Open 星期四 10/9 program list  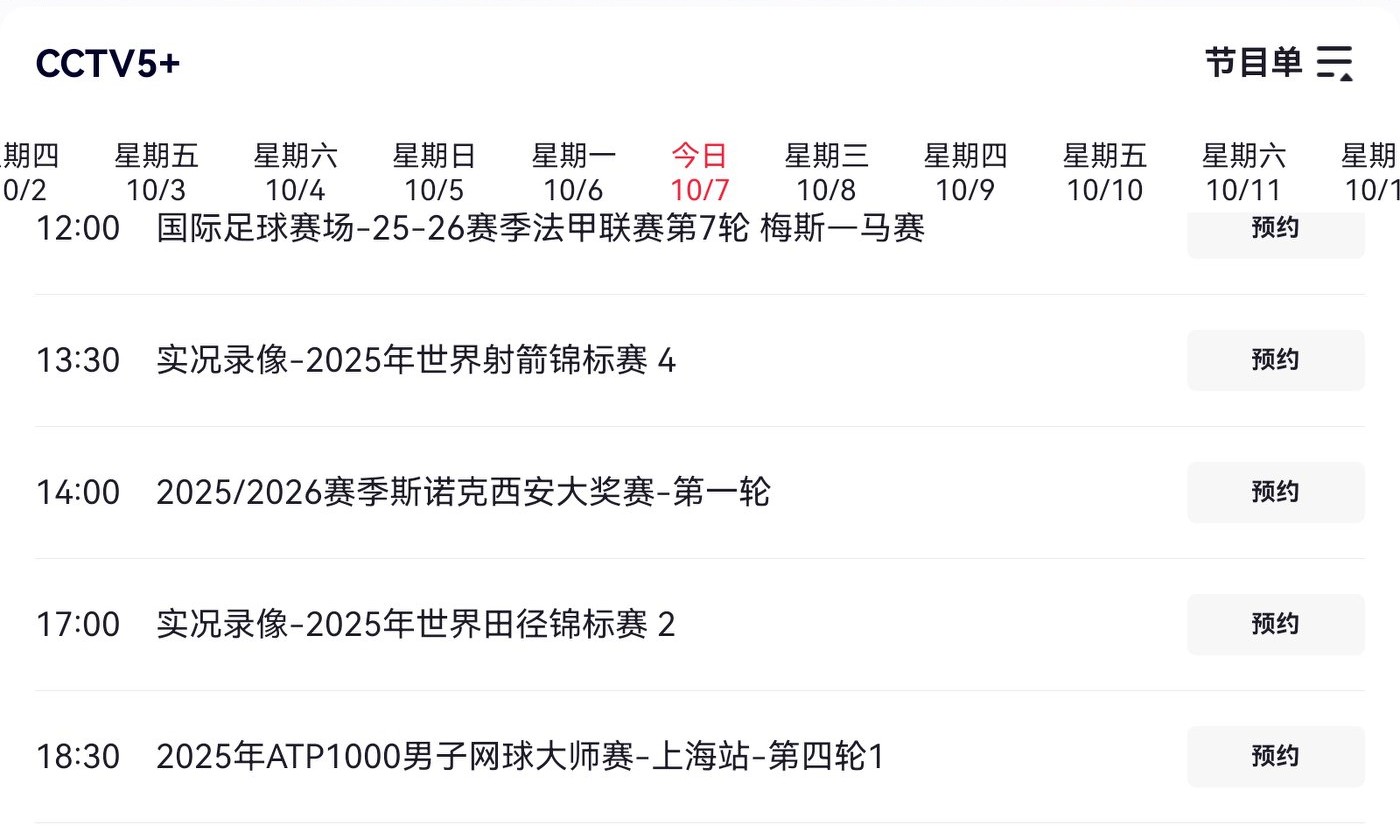(965, 172)
